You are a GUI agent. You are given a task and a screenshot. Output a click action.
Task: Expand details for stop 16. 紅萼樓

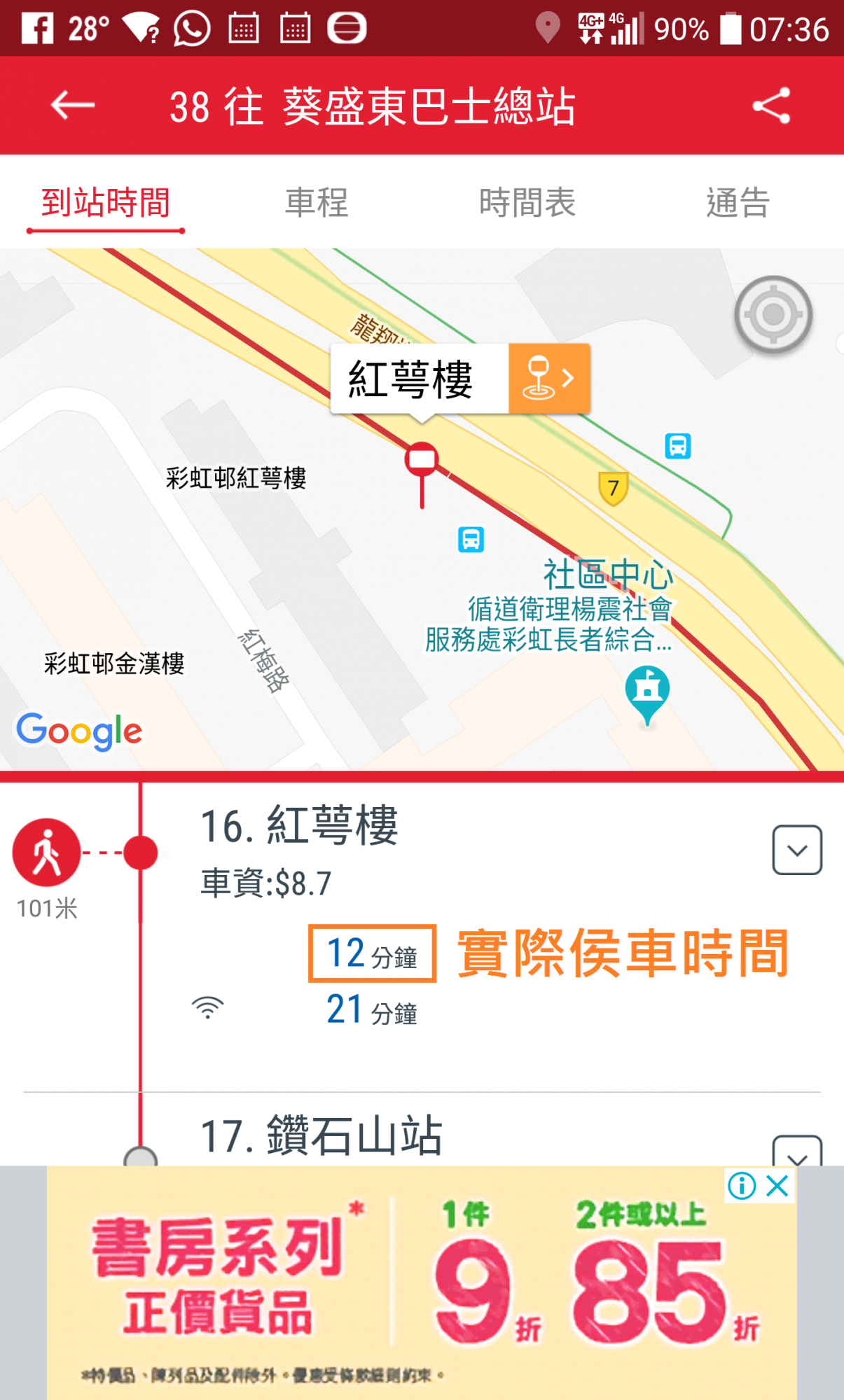[x=797, y=850]
